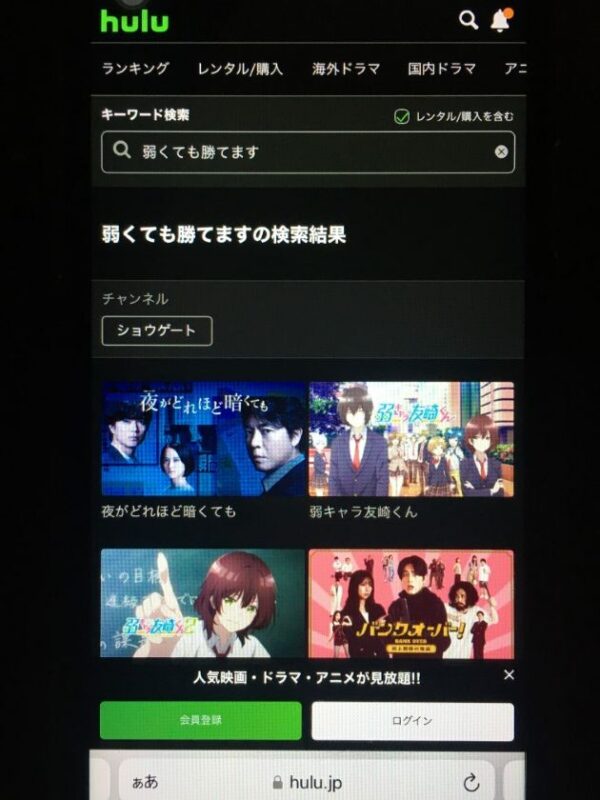This screenshot has height=800, width=600.
Task: Tap the green 会員登録 button
Action: click(200, 720)
